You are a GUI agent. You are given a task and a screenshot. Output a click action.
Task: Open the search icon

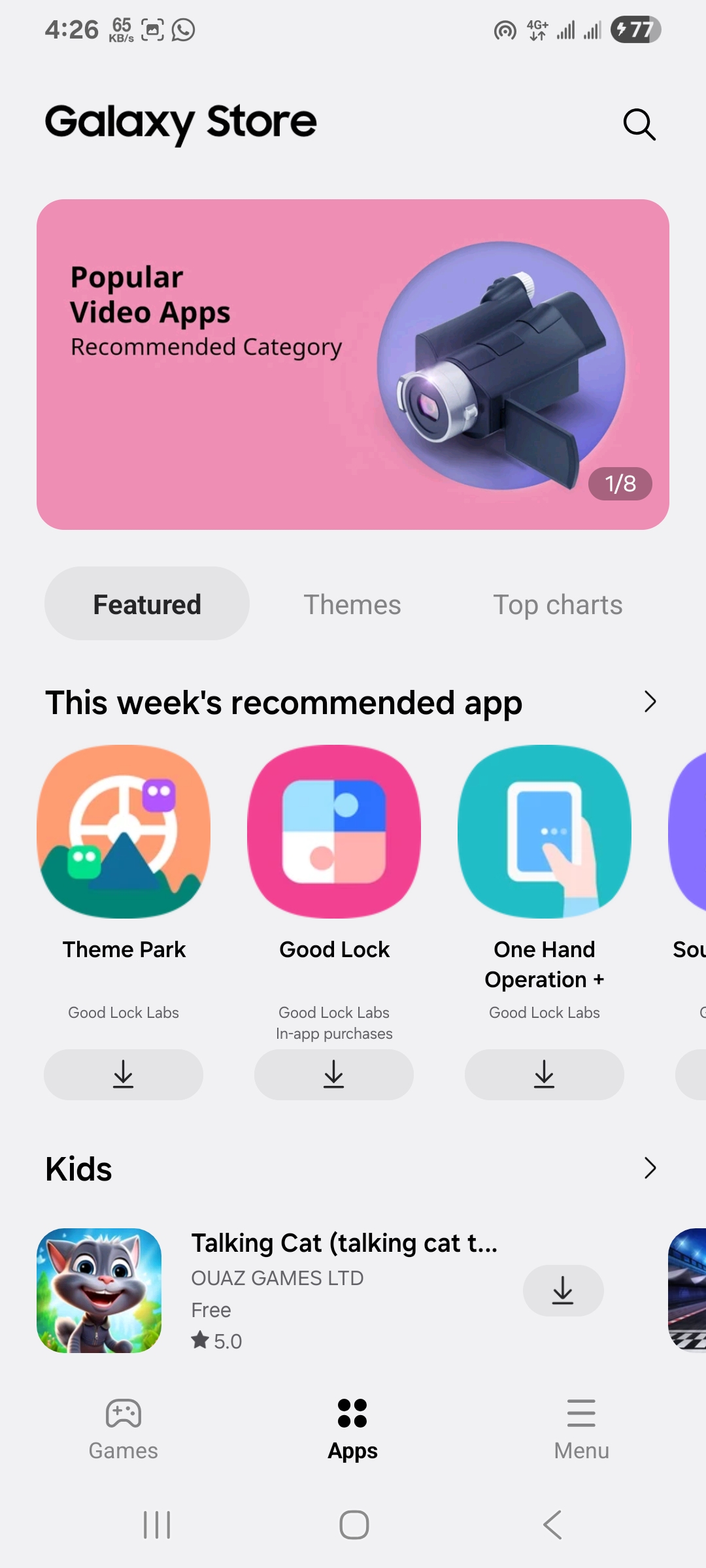639,124
